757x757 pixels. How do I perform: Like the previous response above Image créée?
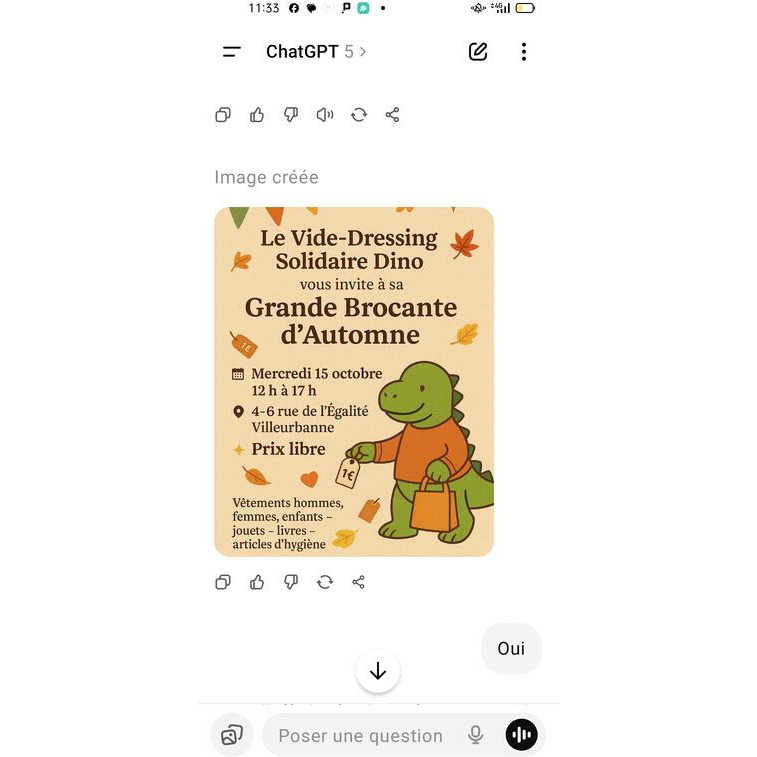(257, 115)
